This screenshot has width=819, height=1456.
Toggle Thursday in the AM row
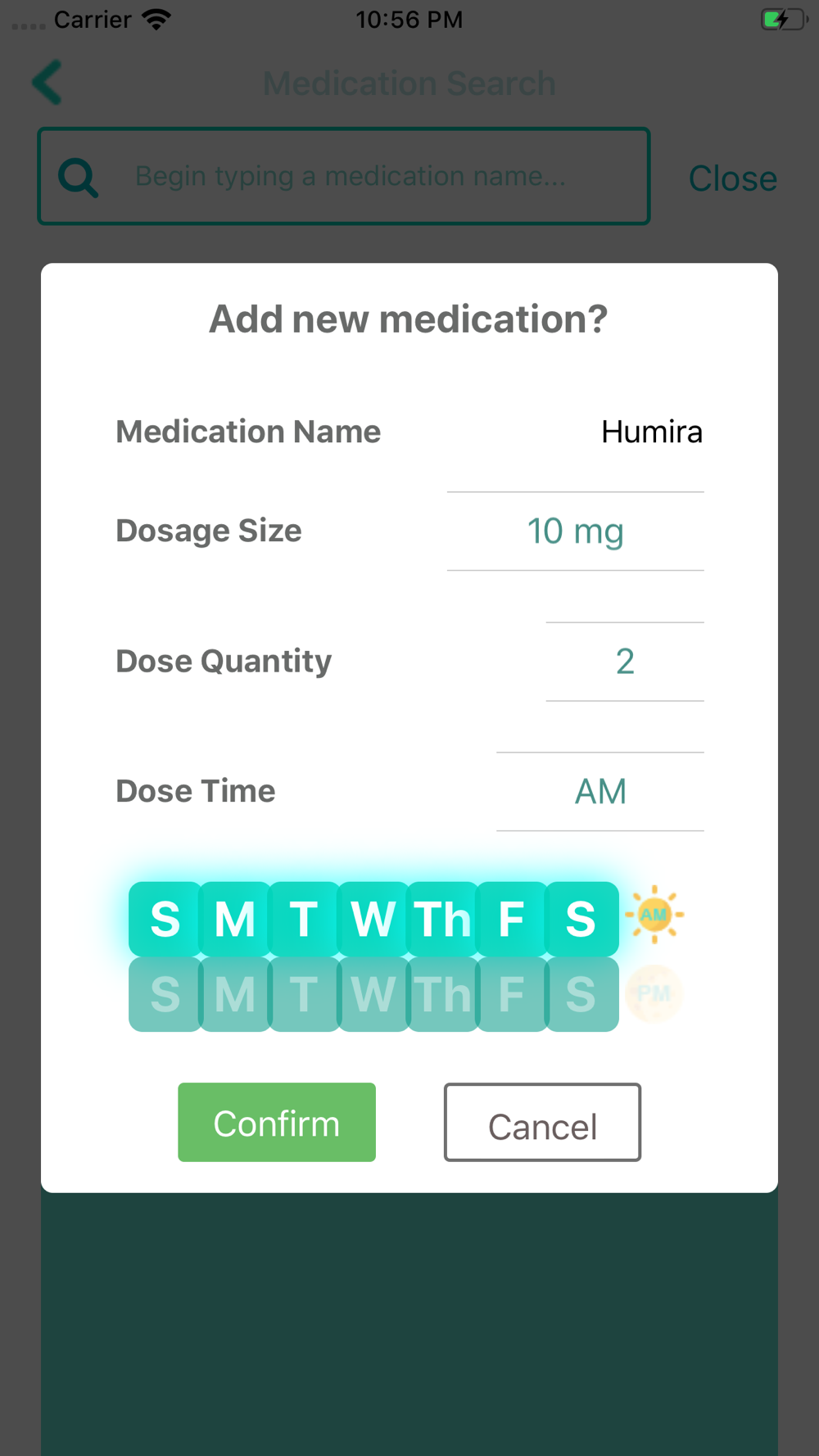coord(442,919)
